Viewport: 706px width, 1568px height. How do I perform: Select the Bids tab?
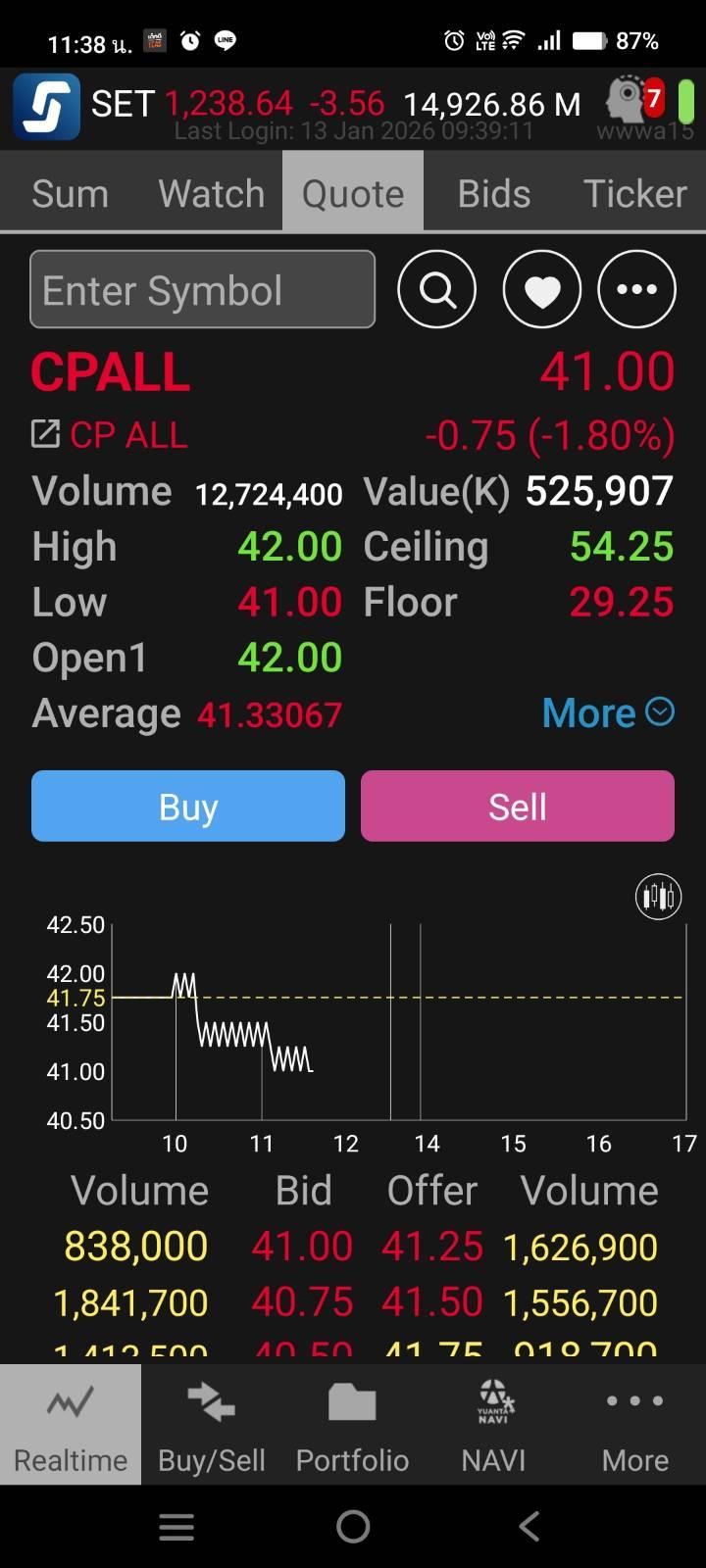494,193
